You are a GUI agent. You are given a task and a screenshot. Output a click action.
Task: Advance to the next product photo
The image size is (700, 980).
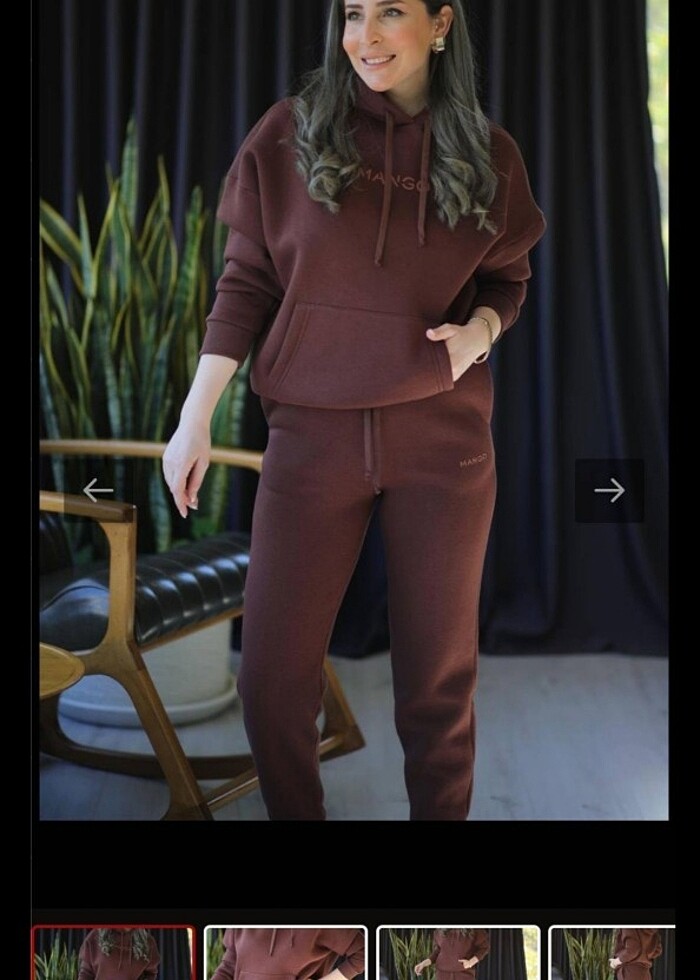tap(609, 490)
